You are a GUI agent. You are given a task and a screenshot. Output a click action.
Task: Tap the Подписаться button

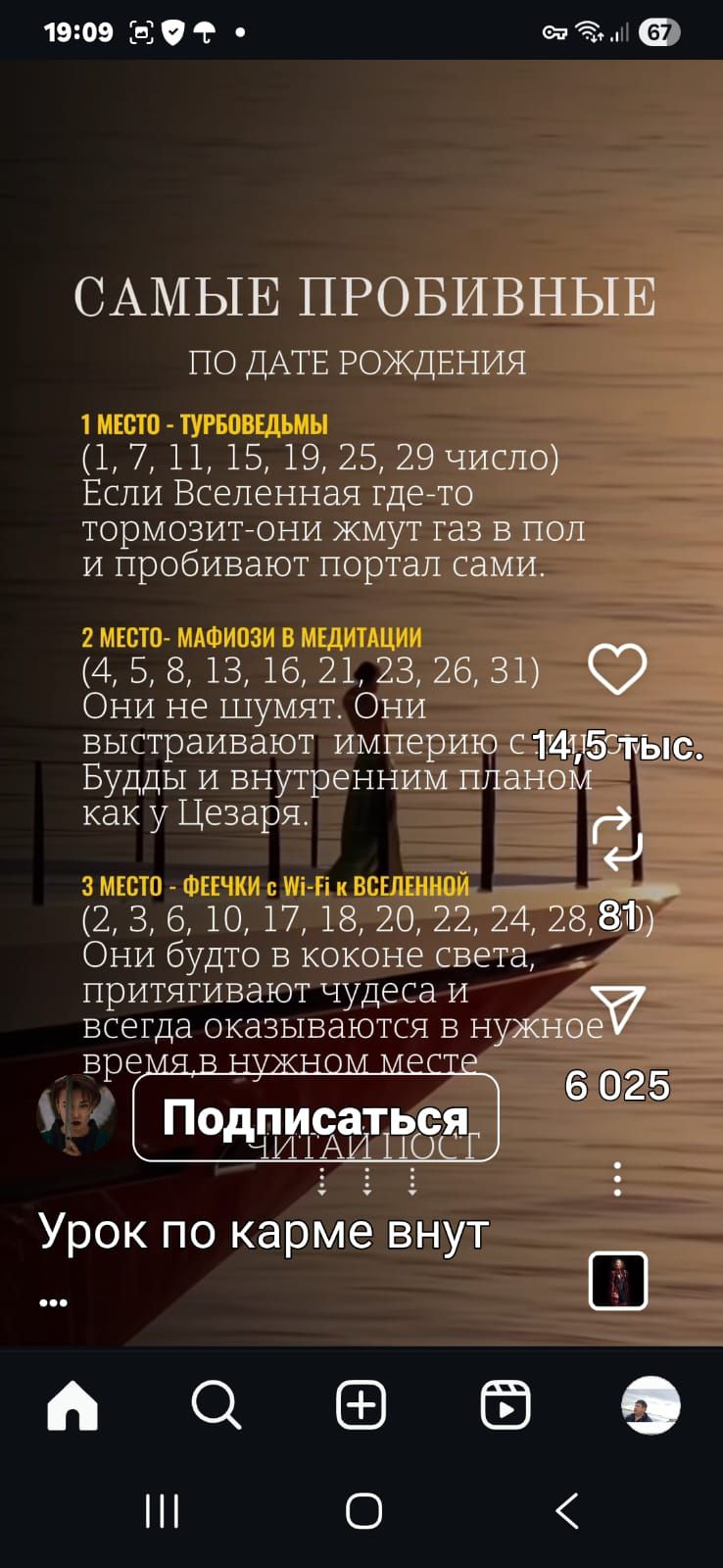[315, 1118]
